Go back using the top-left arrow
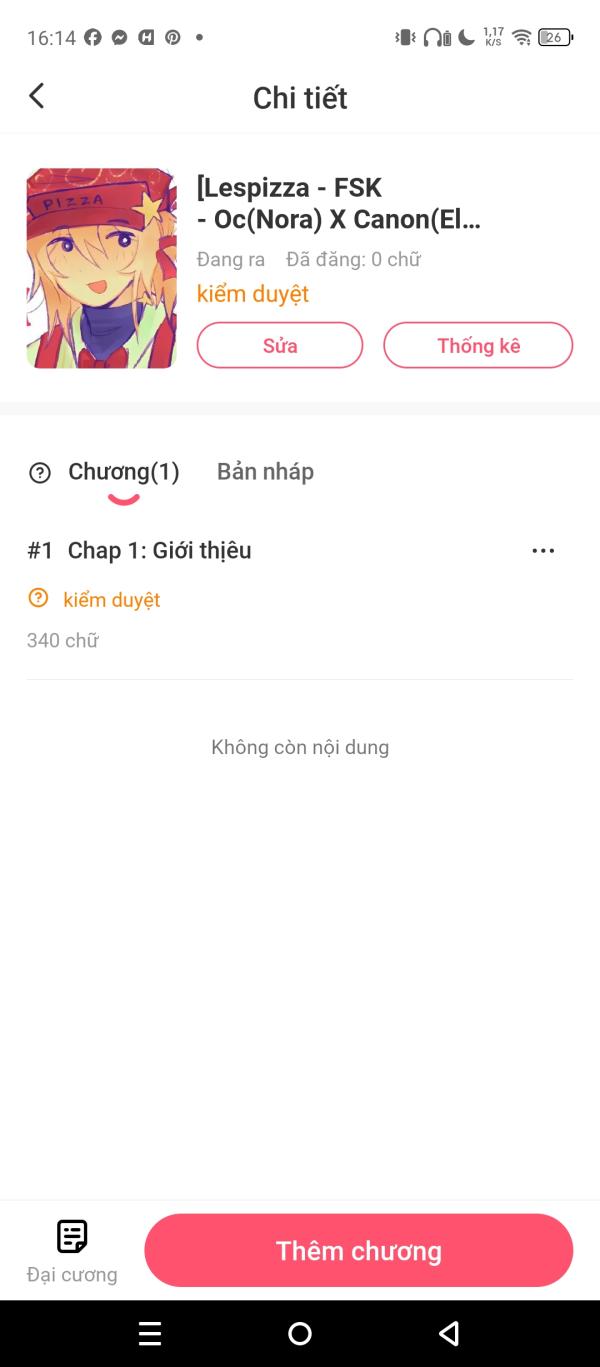Image resolution: width=600 pixels, height=1367 pixels. 37,96
